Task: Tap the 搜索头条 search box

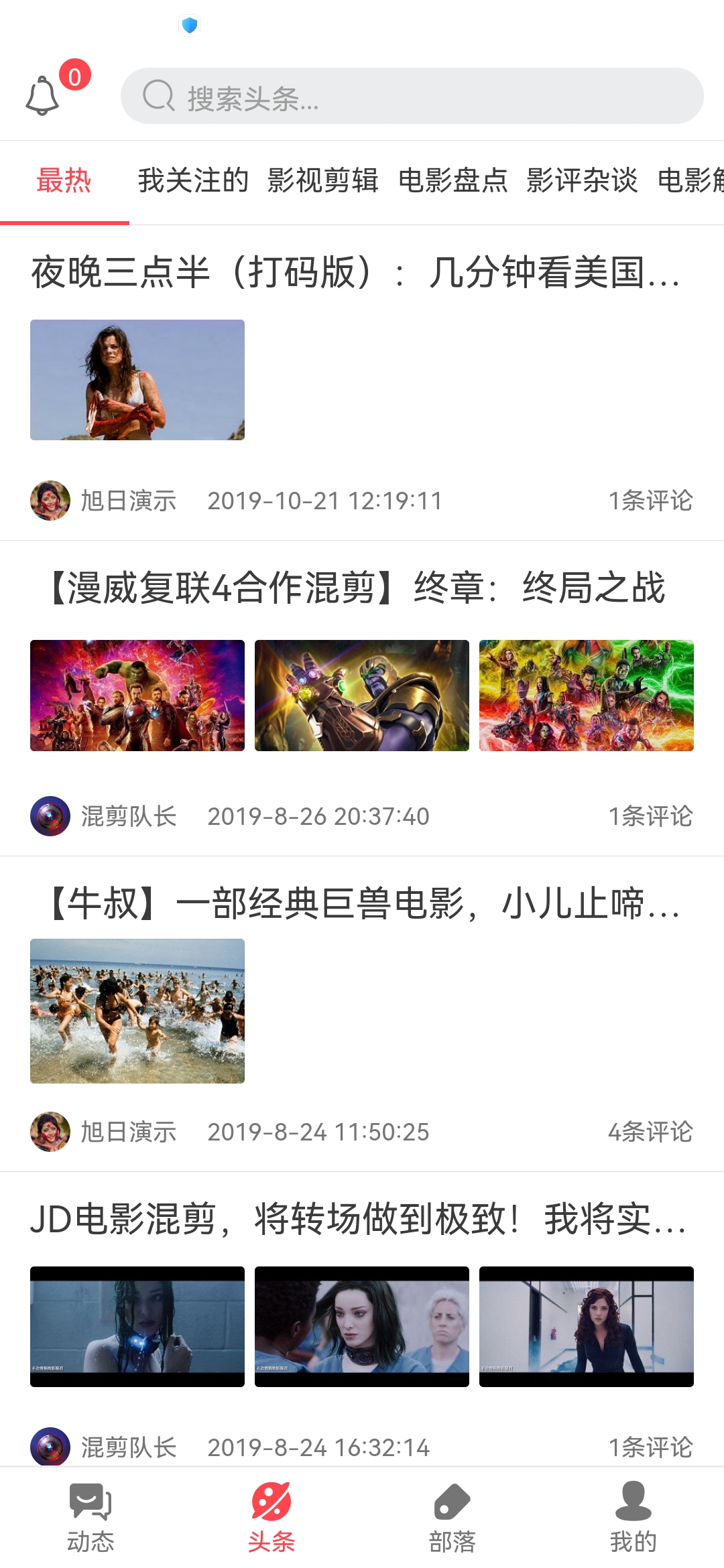Action: click(x=412, y=96)
